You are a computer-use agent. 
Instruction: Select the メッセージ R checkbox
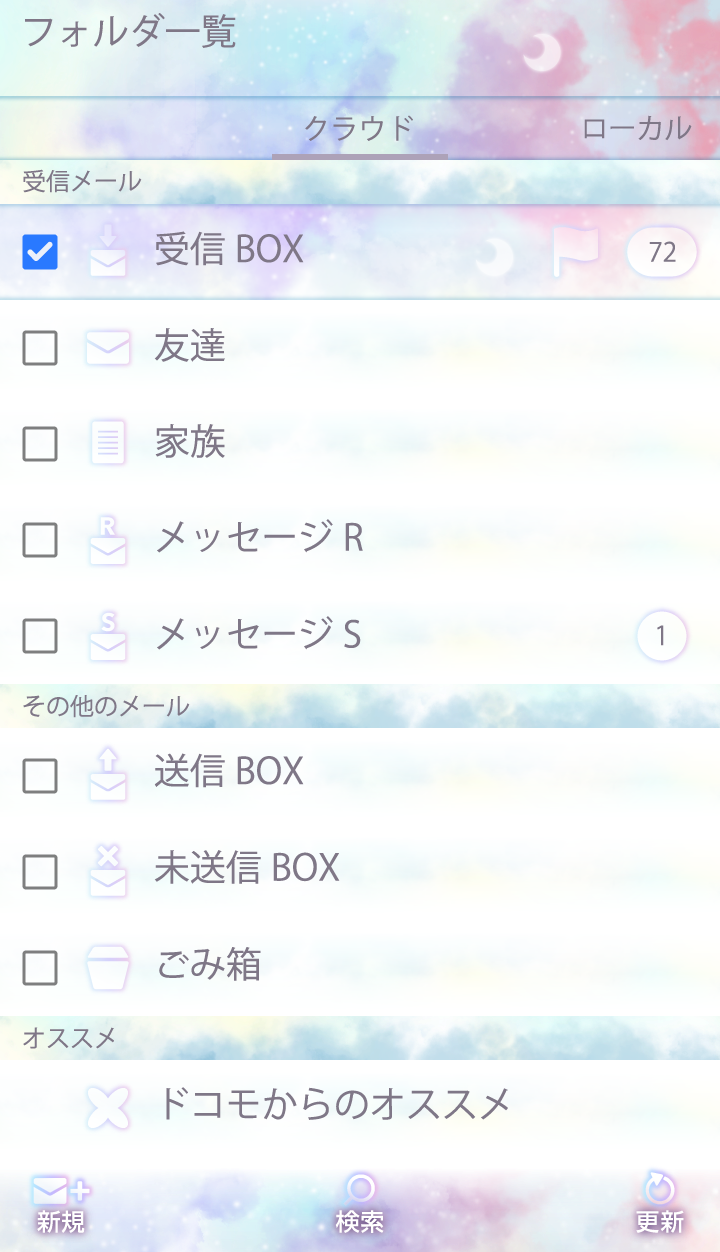40,540
